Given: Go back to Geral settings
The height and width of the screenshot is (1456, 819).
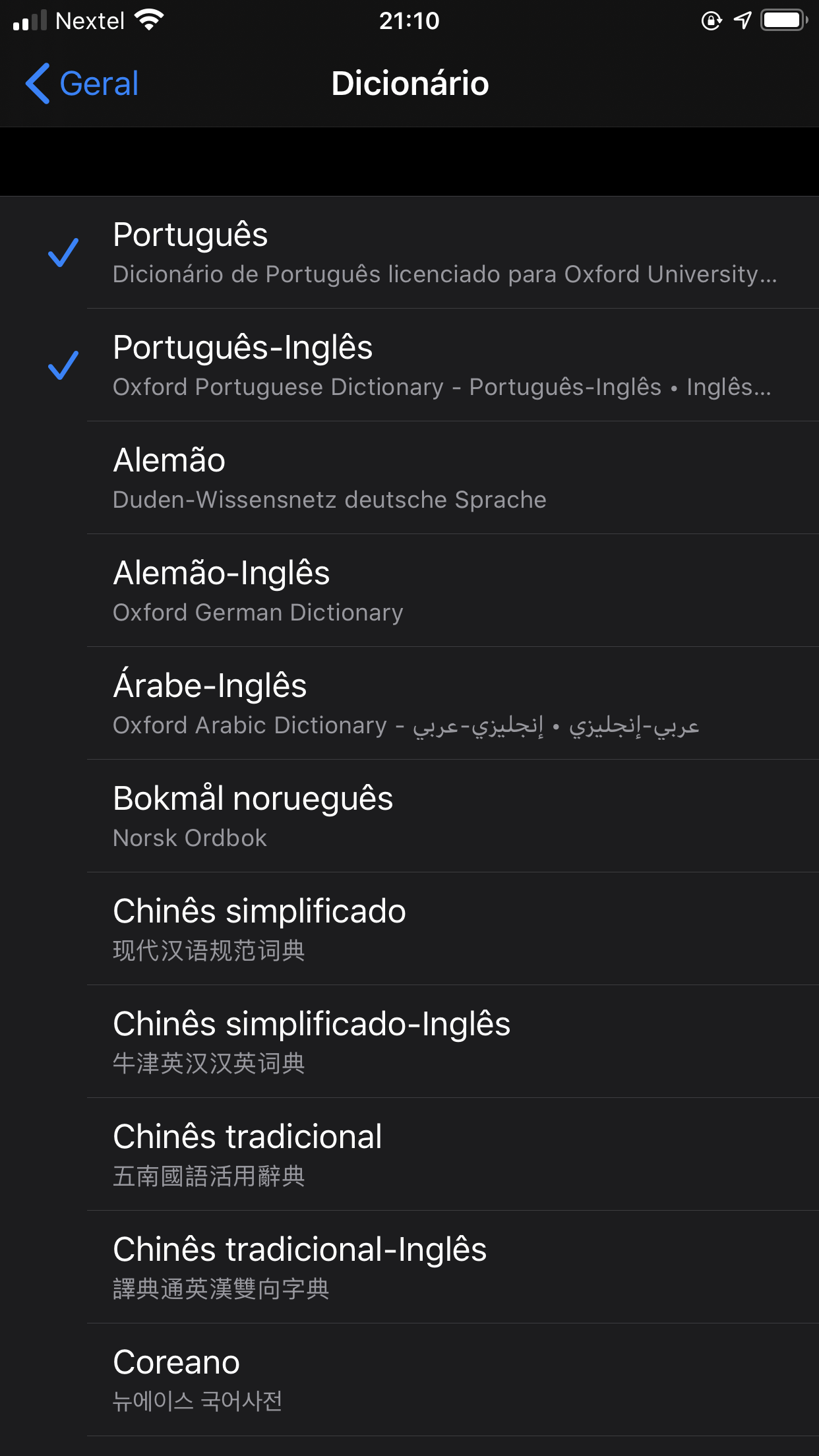Looking at the screenshot, I should point(82,84).
